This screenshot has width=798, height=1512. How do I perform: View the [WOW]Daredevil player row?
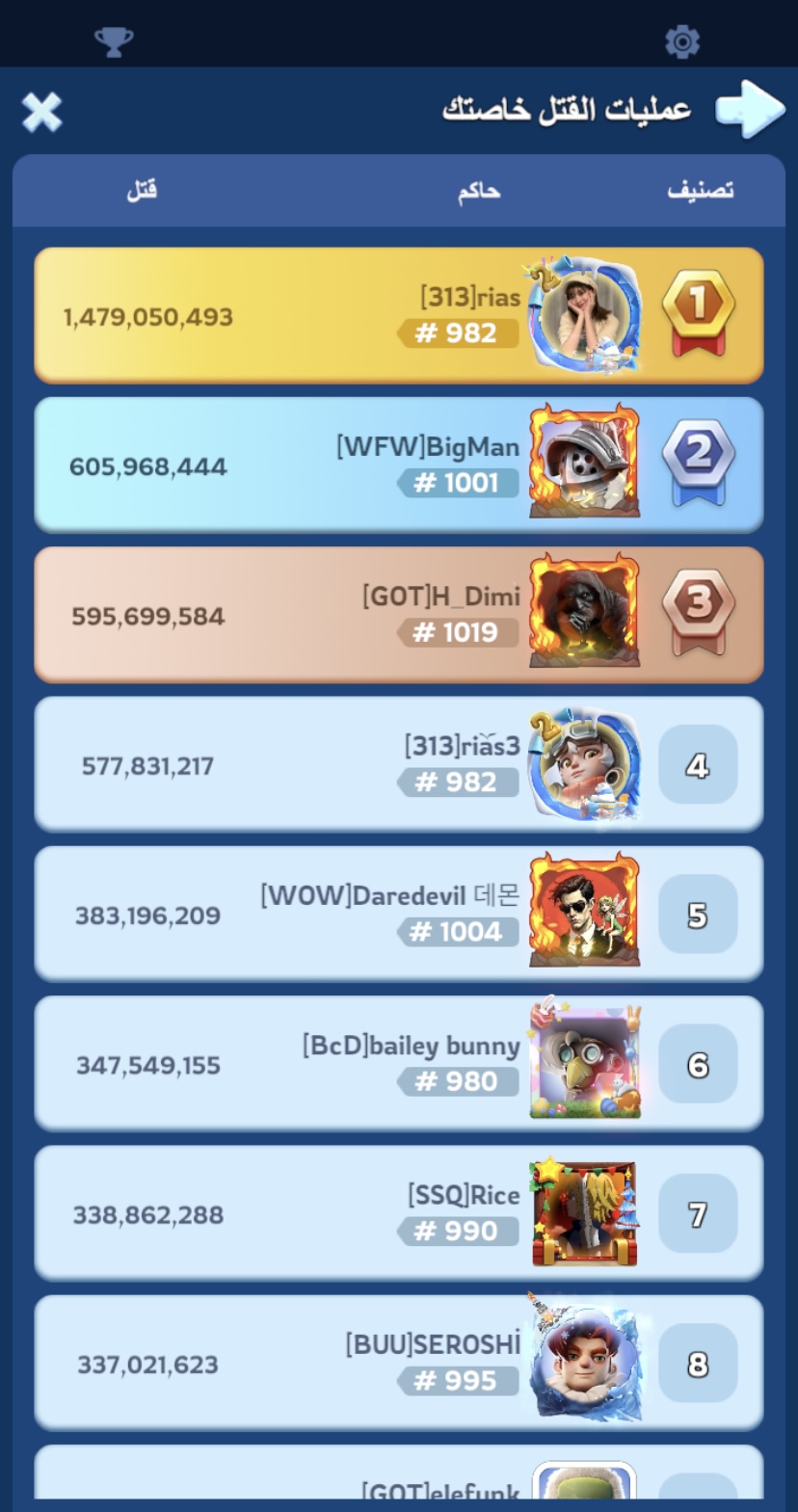pos(399,914)
